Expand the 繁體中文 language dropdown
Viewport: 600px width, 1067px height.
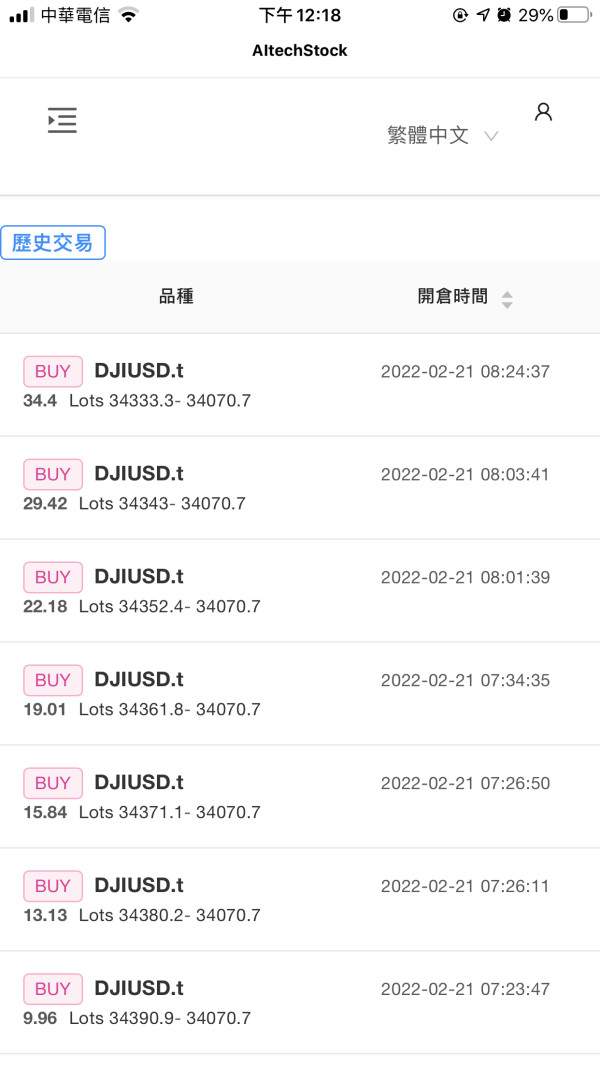coord(442,136)
